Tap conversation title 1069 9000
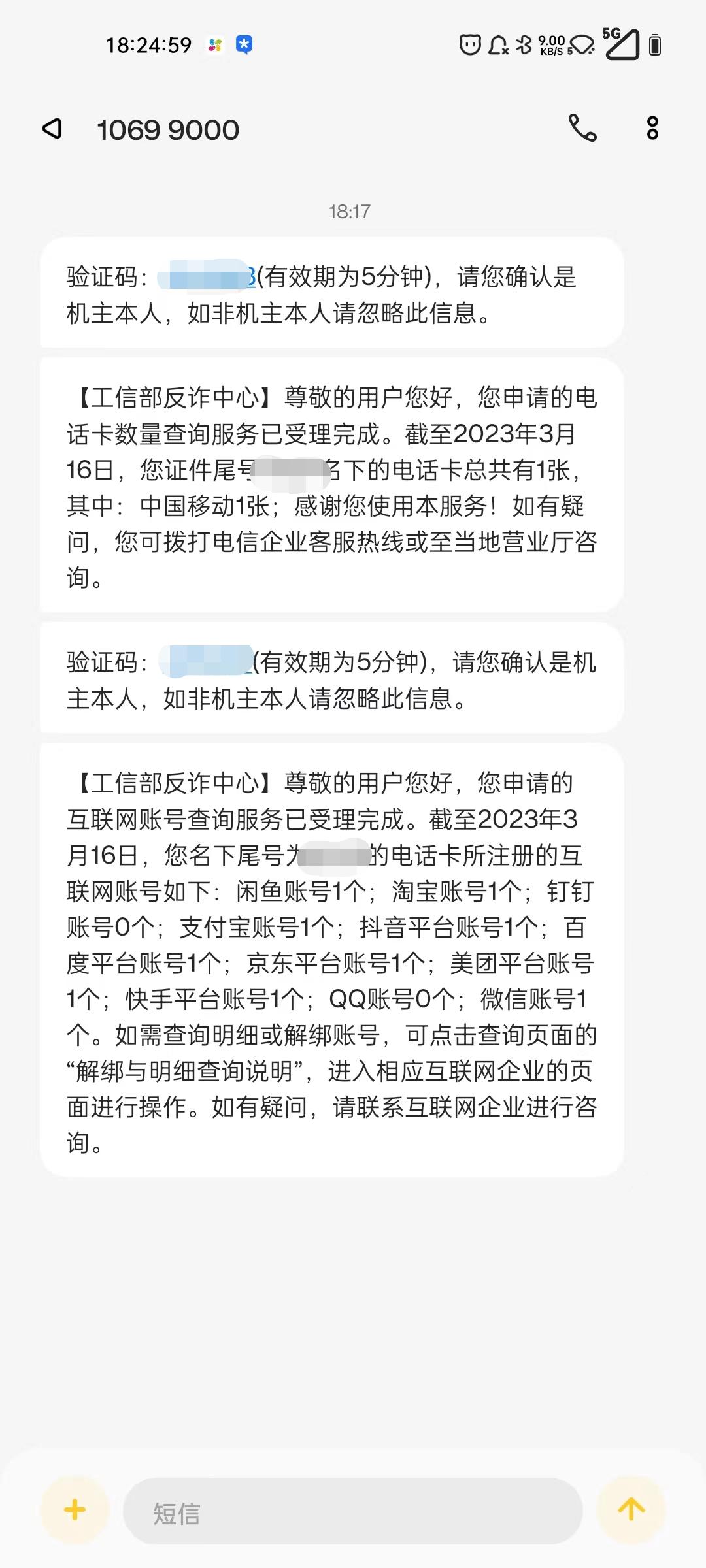The width and height of the screenshot is (706, 1568). pyautogui.click(x=167, y=129)
